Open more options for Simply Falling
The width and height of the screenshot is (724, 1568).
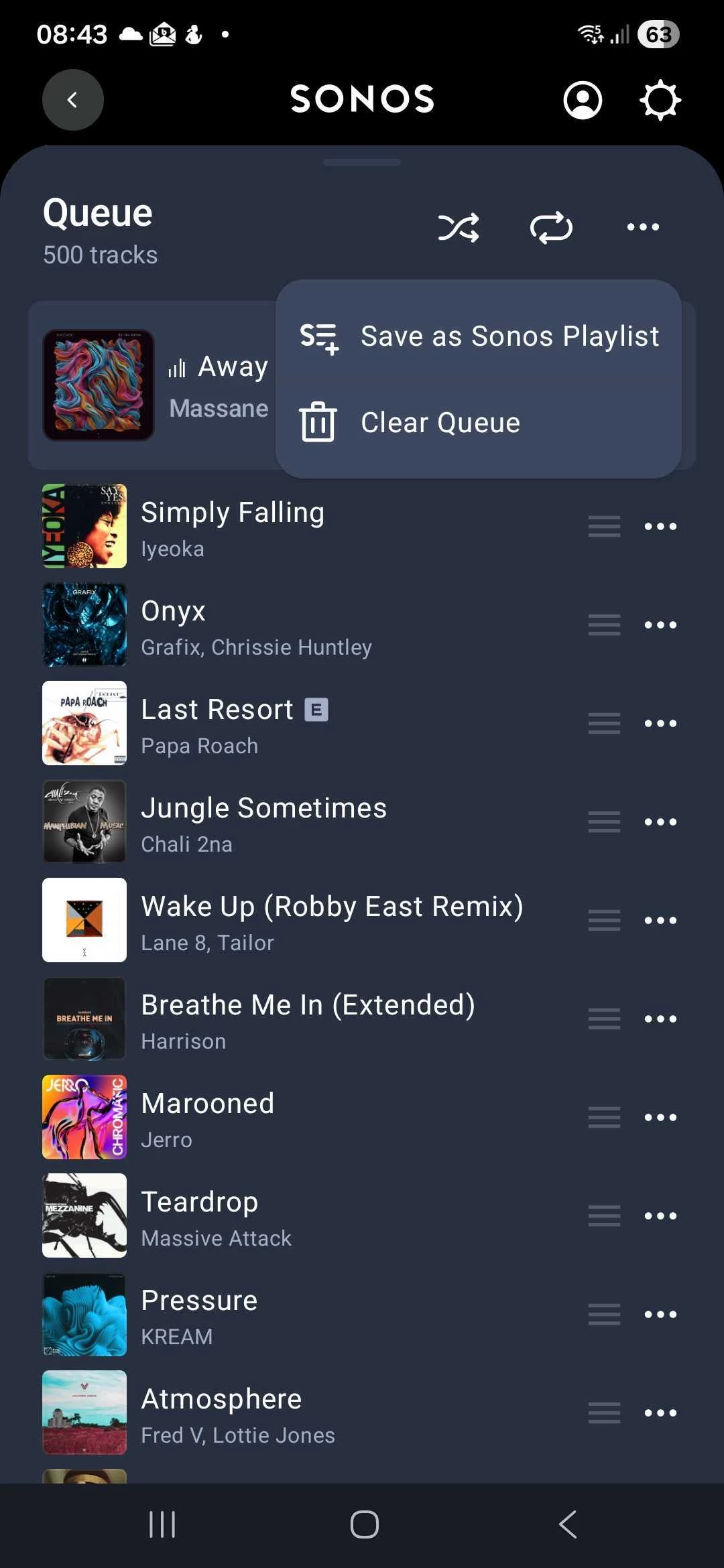coord(660,526)
